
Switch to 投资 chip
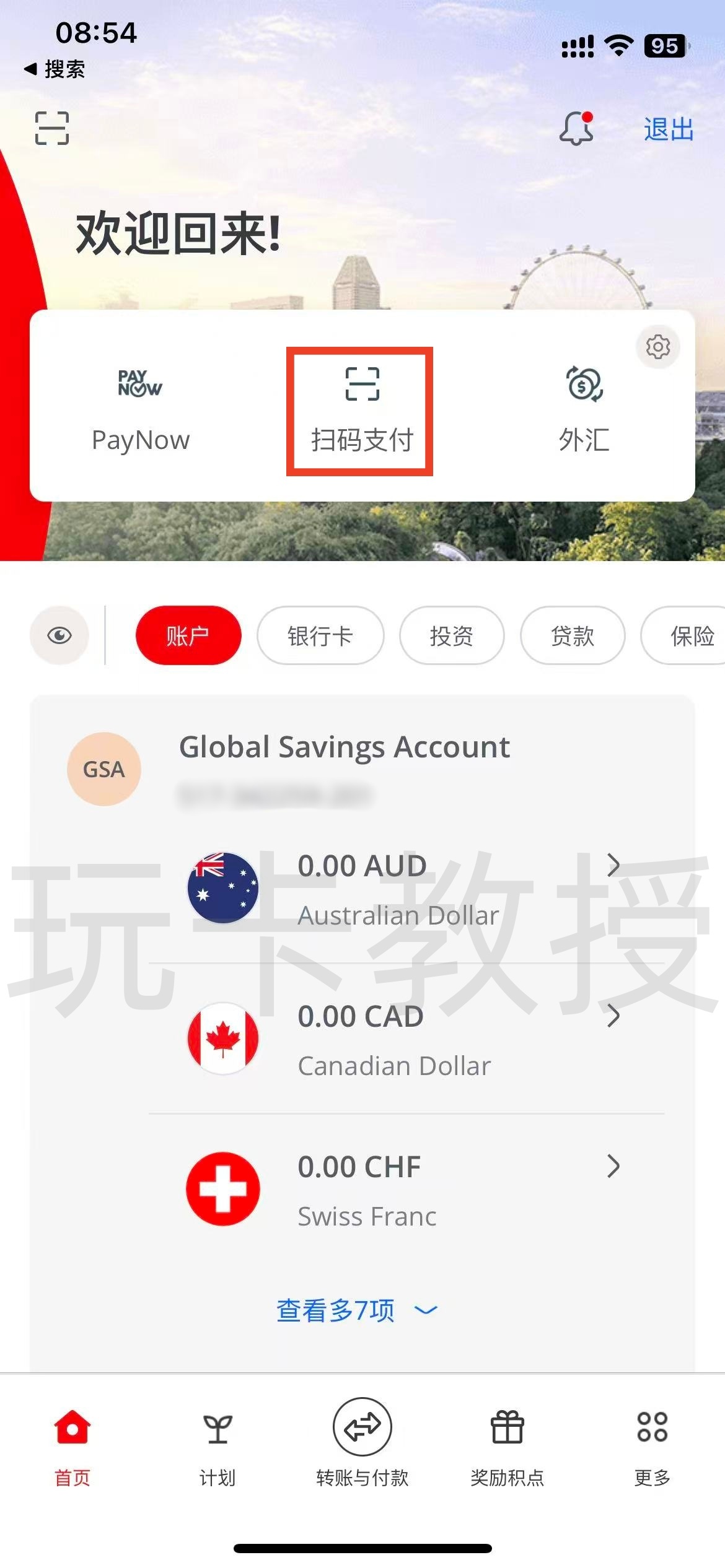tap(451, 635)
